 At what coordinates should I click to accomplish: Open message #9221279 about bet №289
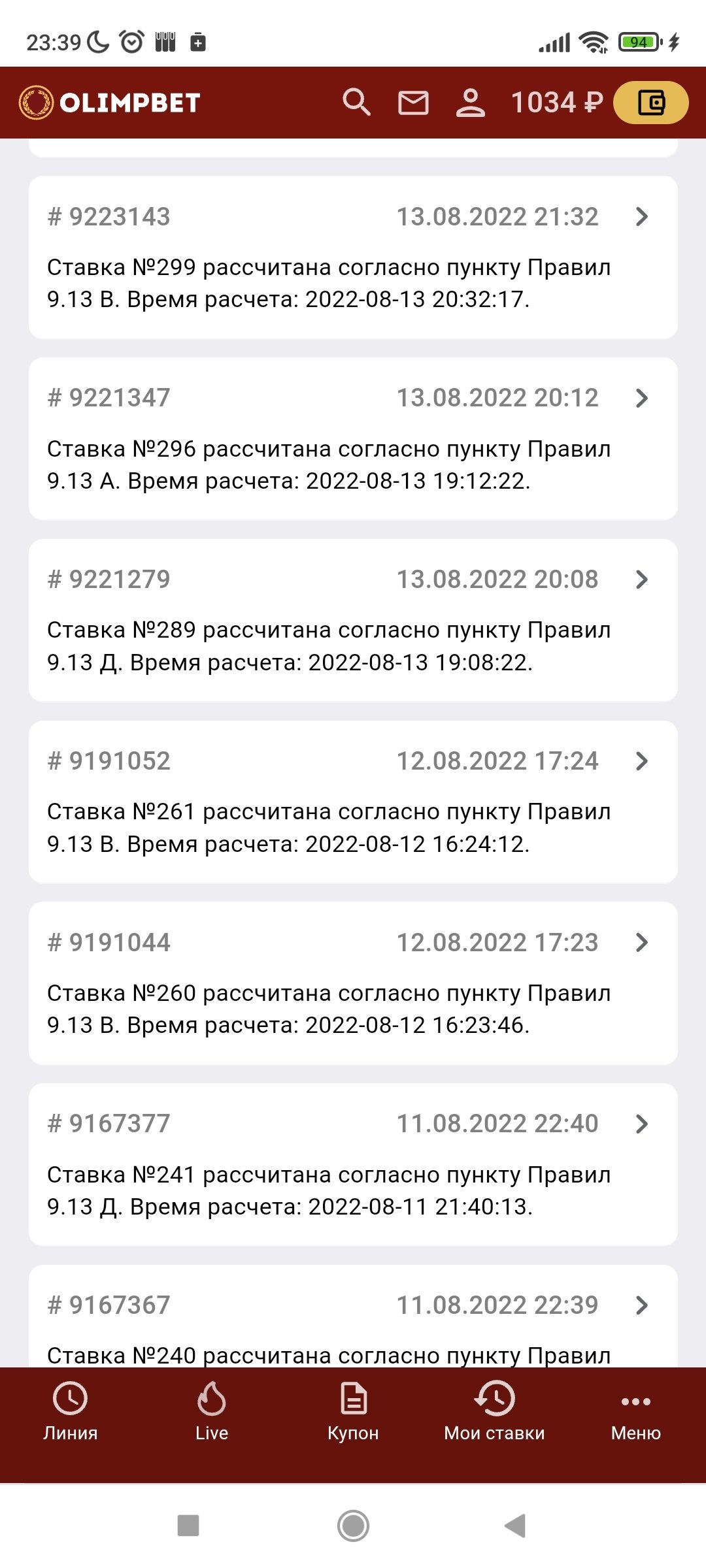point(353,620)
